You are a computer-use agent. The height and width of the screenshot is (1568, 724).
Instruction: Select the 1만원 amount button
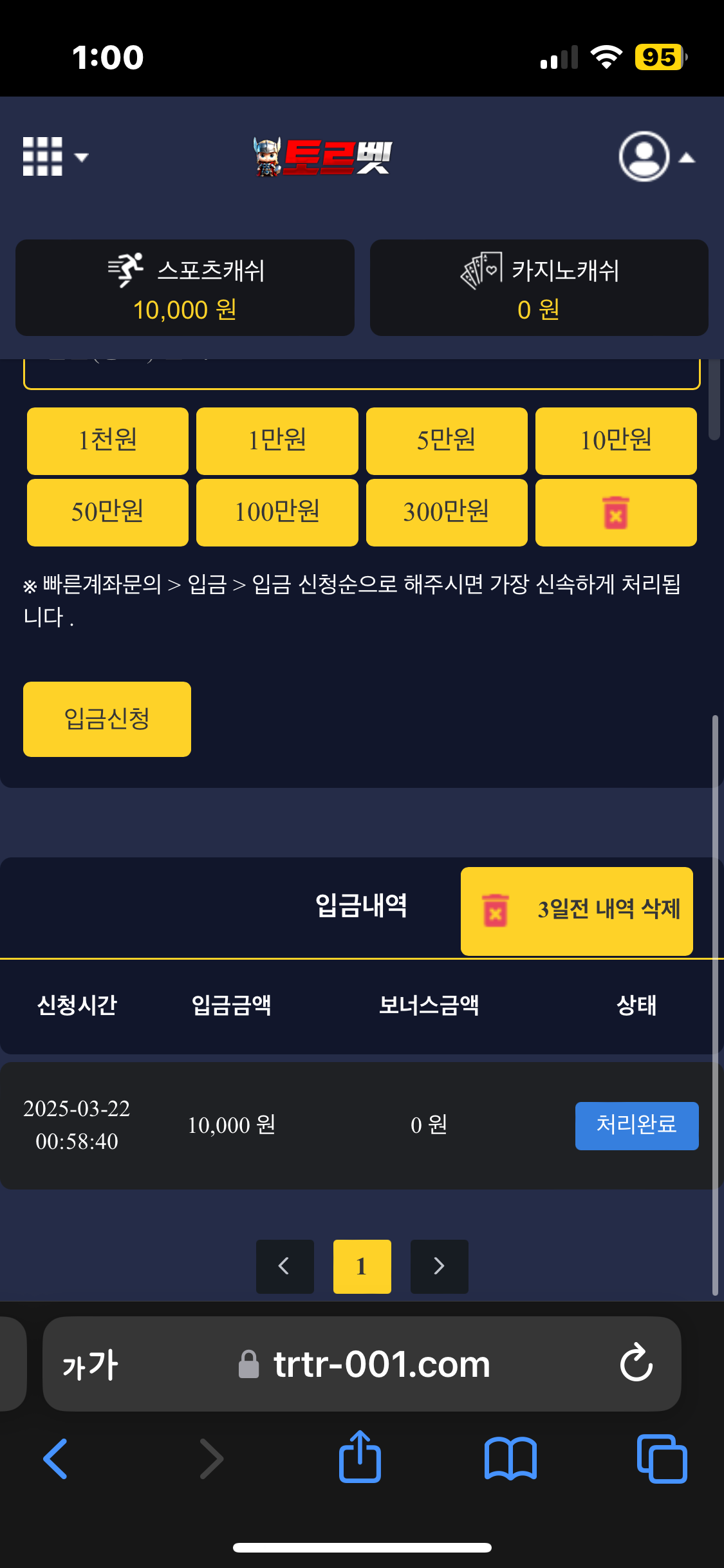pos(277,441)
